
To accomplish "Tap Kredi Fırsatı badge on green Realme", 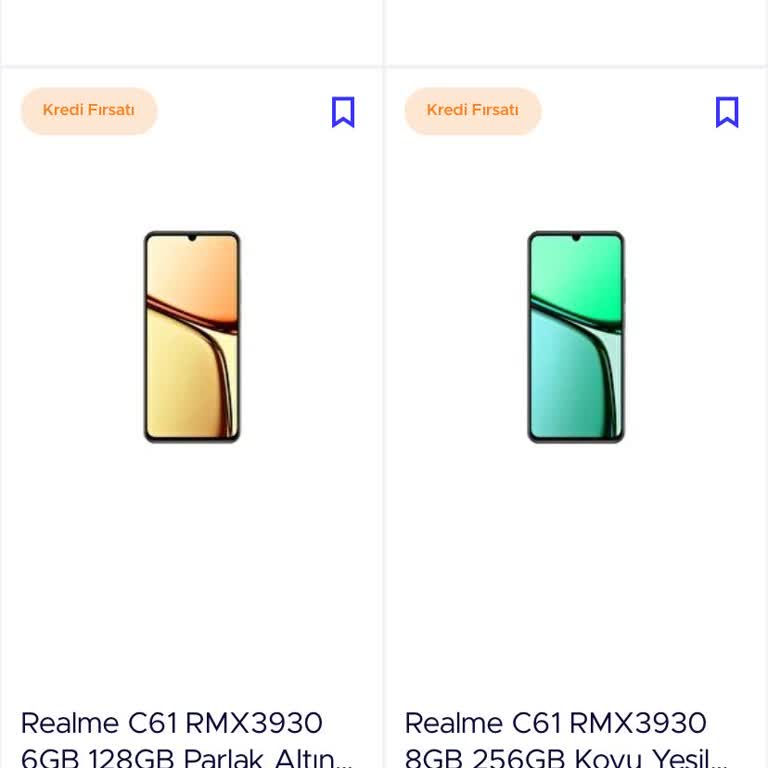I will pos(473,111).
